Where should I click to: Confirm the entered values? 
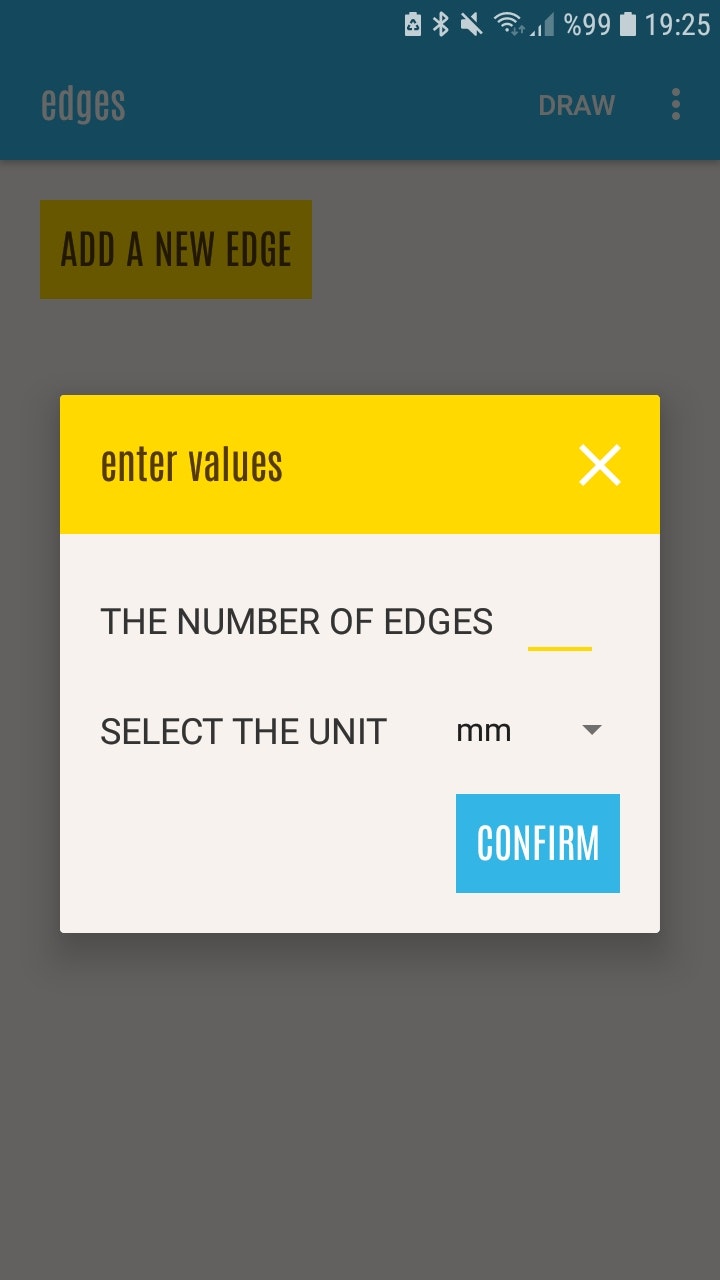pyautogui.click(x=538, y=843)
